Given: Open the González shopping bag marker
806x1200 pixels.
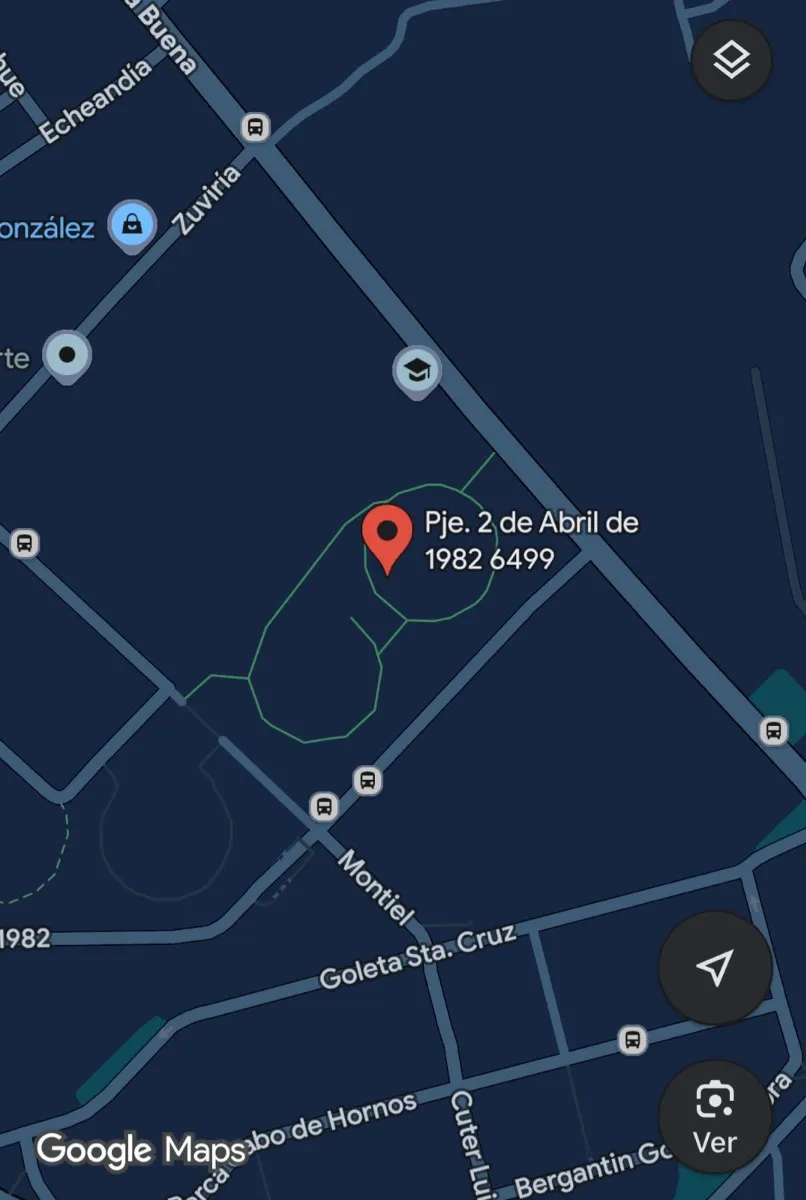Looking at the screenshot, I should point(132,224).
